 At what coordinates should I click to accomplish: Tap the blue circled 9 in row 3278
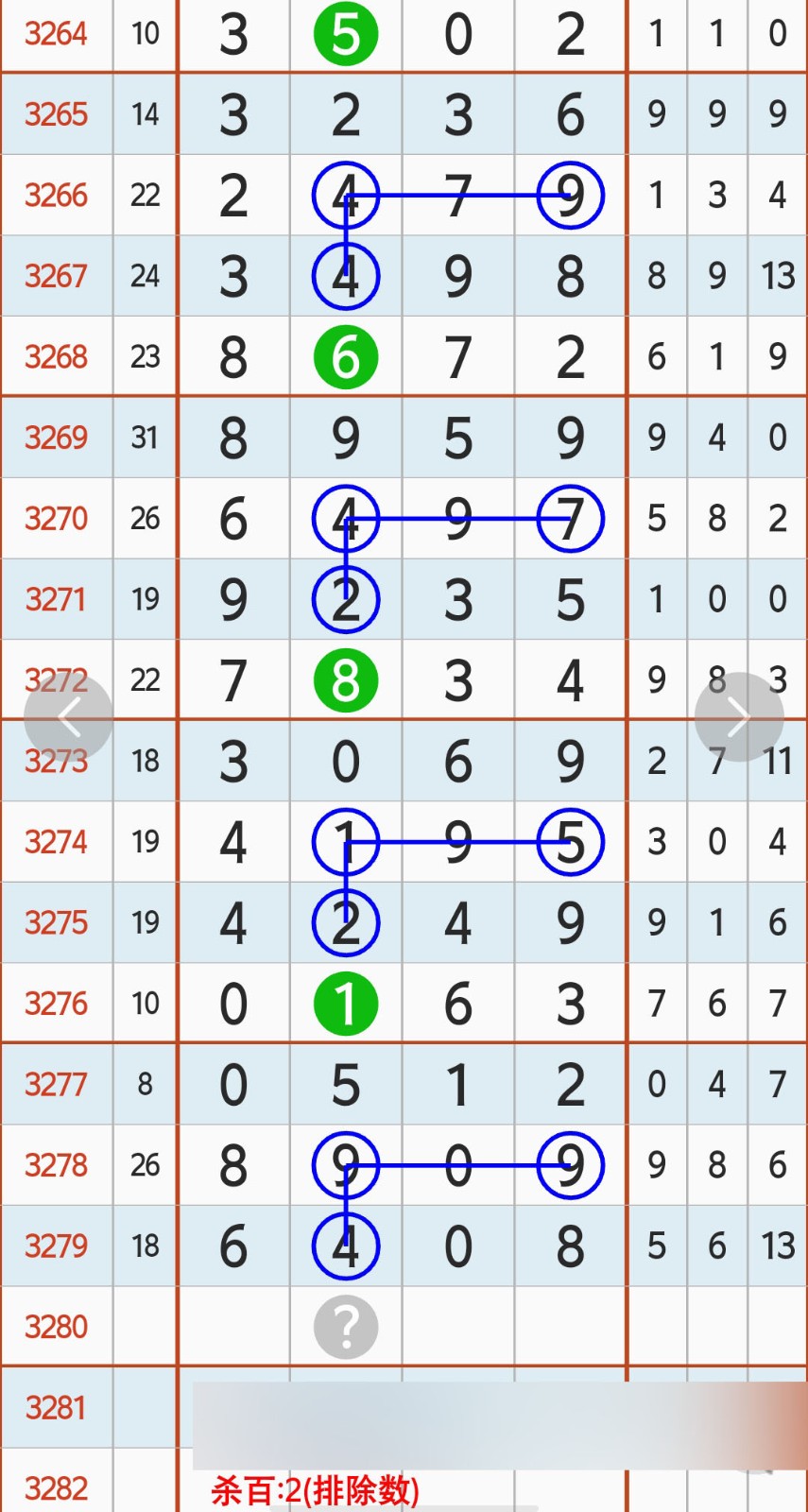345,1165
